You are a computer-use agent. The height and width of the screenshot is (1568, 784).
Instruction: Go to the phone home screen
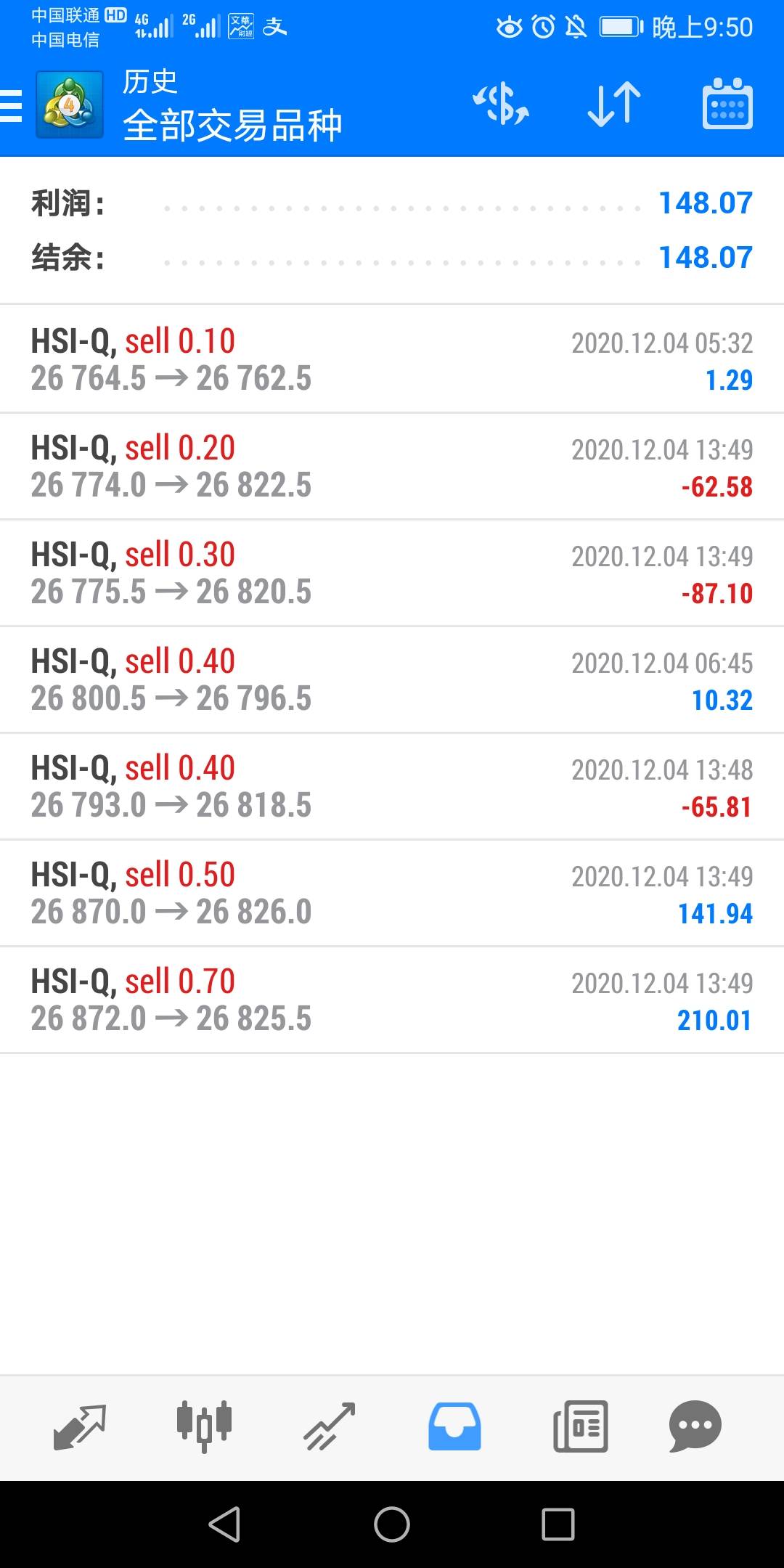click(392, 1524)
